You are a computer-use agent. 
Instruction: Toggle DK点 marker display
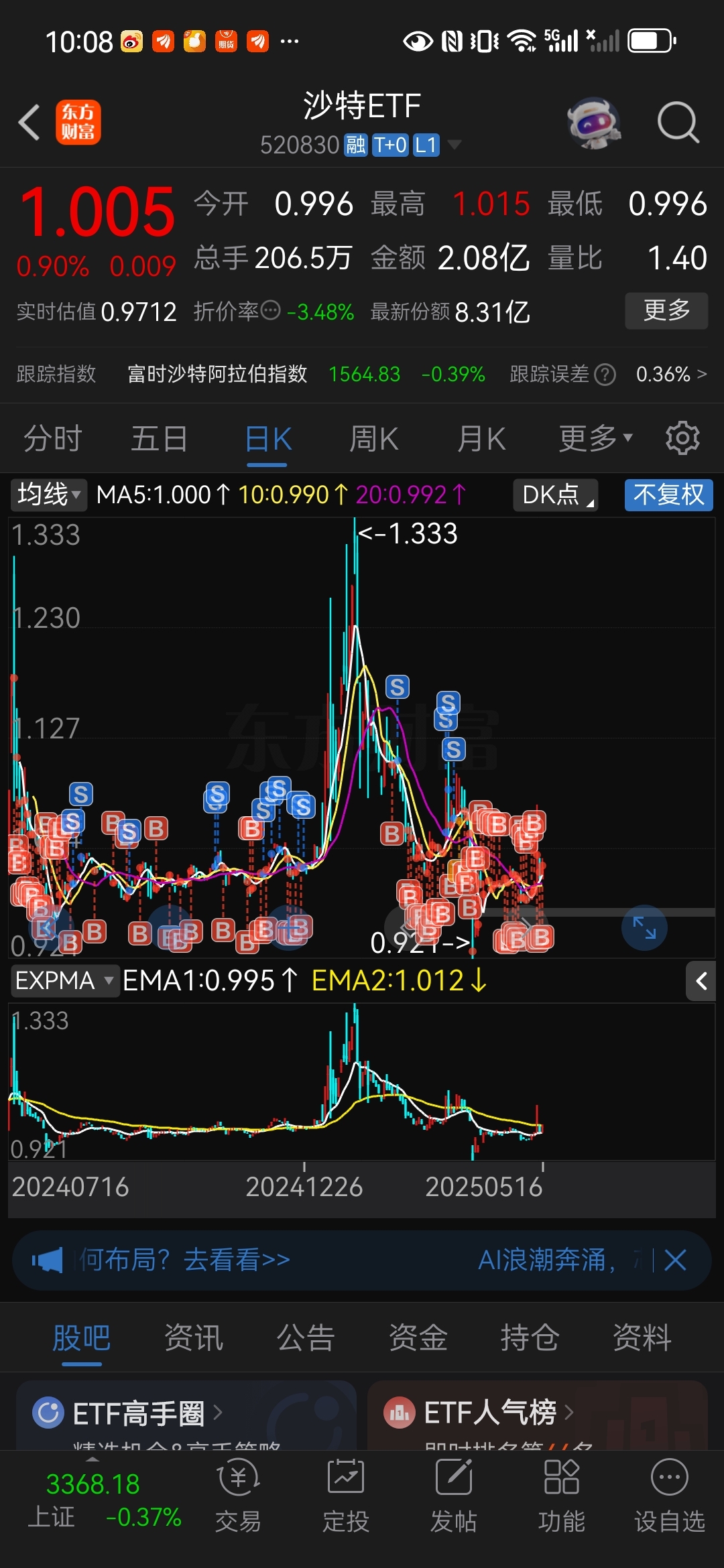pyautogui.click(x=554, y=495)
